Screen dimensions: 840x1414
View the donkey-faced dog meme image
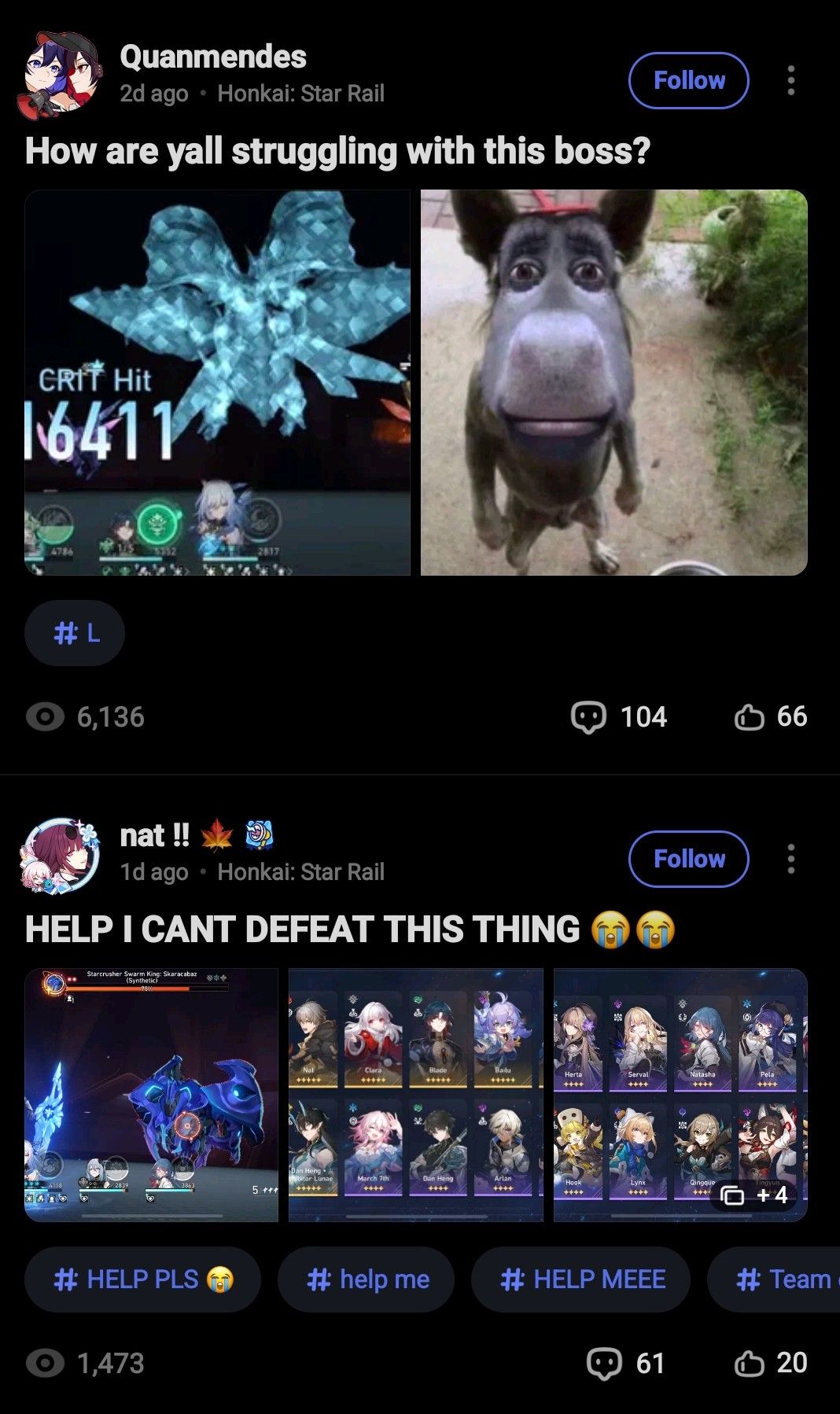613,382
